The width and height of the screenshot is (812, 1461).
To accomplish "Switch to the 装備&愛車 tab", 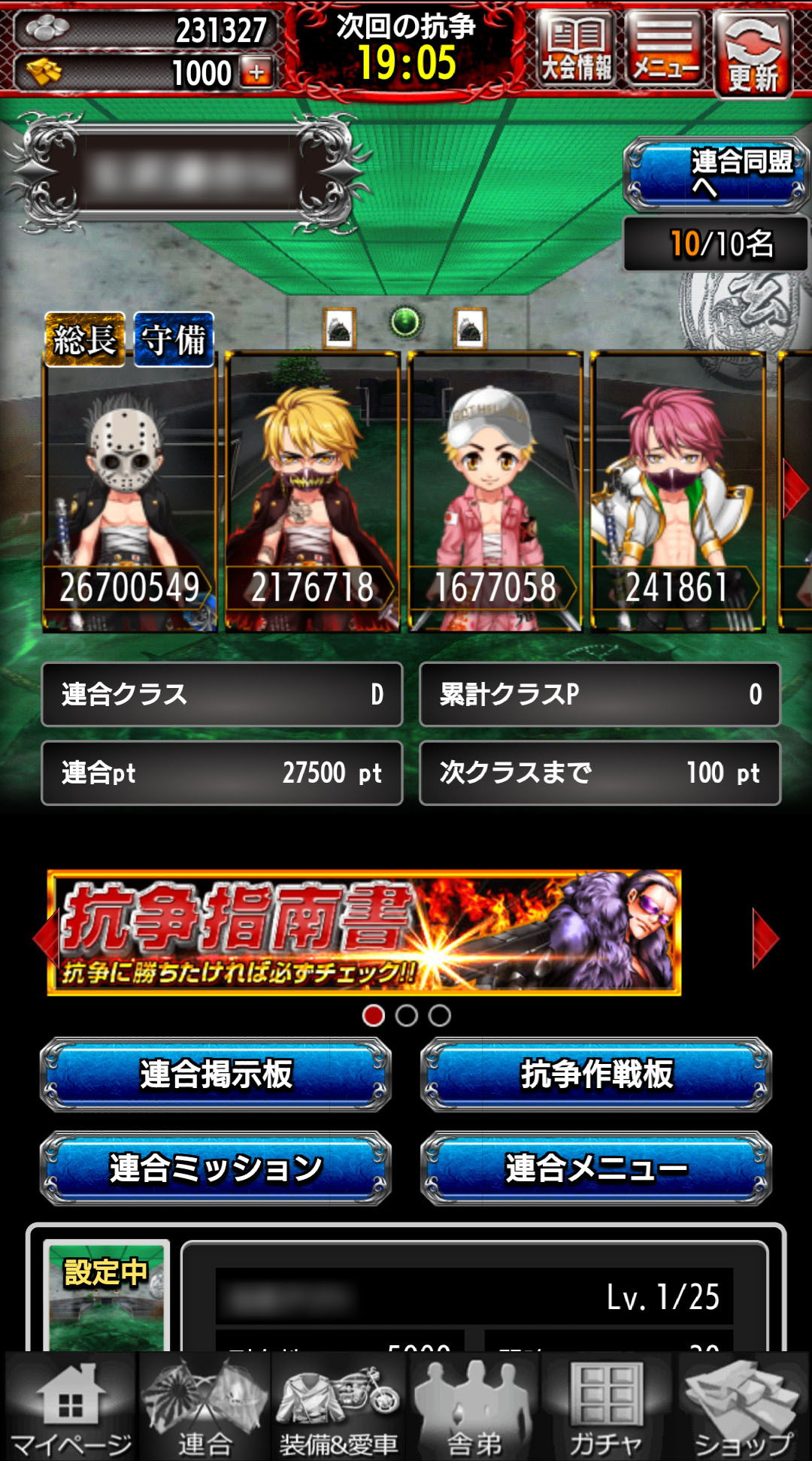I will pos(338,1408).
